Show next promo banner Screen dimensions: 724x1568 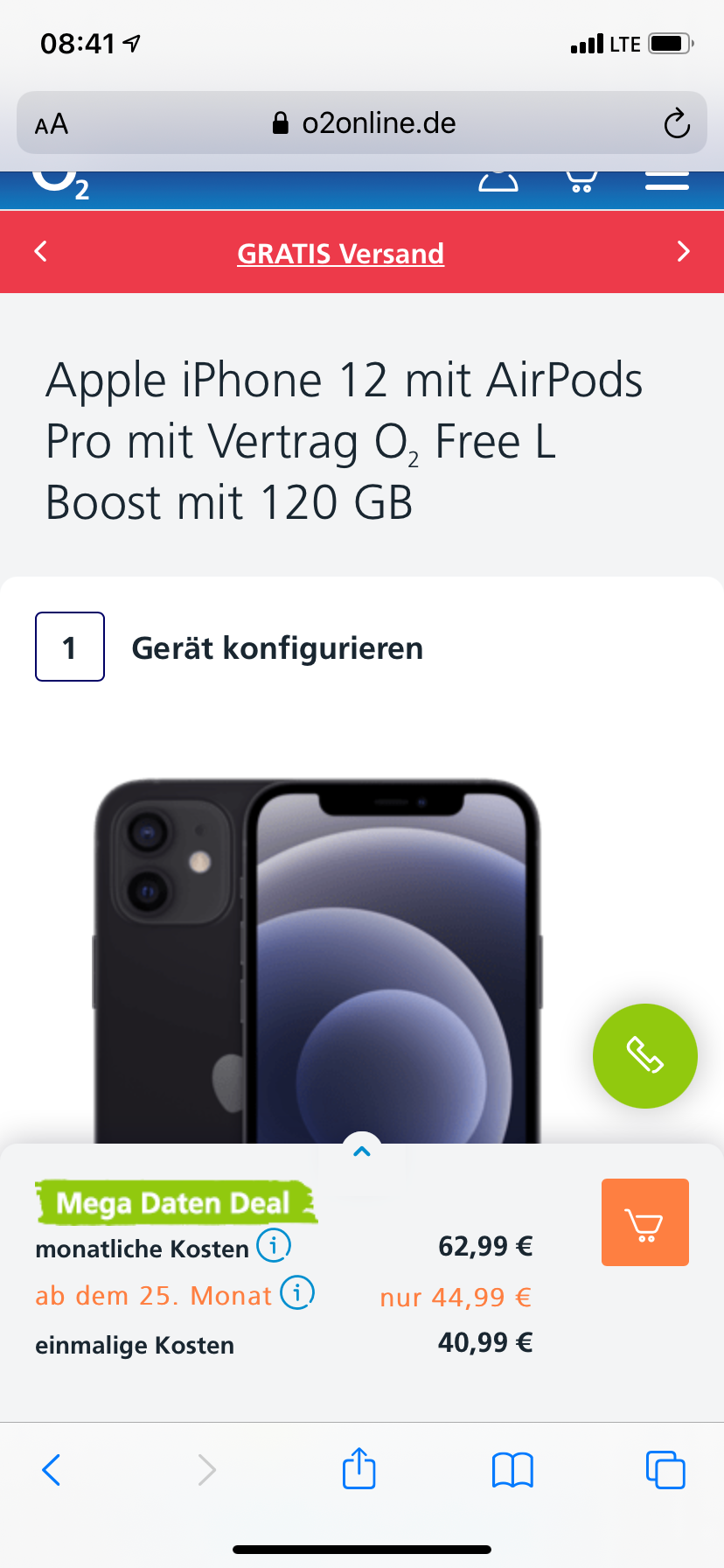[683, 252]
